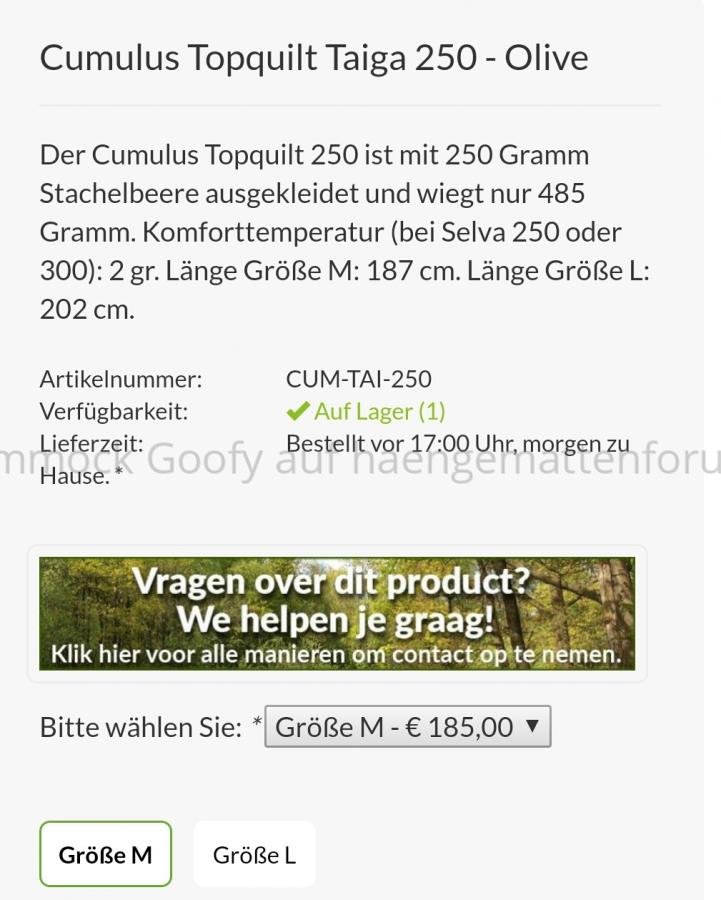This screenshot has width=721, height=900.
Task: Open the 'Vragen over dit product?' contact banner
Action: click(x=337, y=613)
